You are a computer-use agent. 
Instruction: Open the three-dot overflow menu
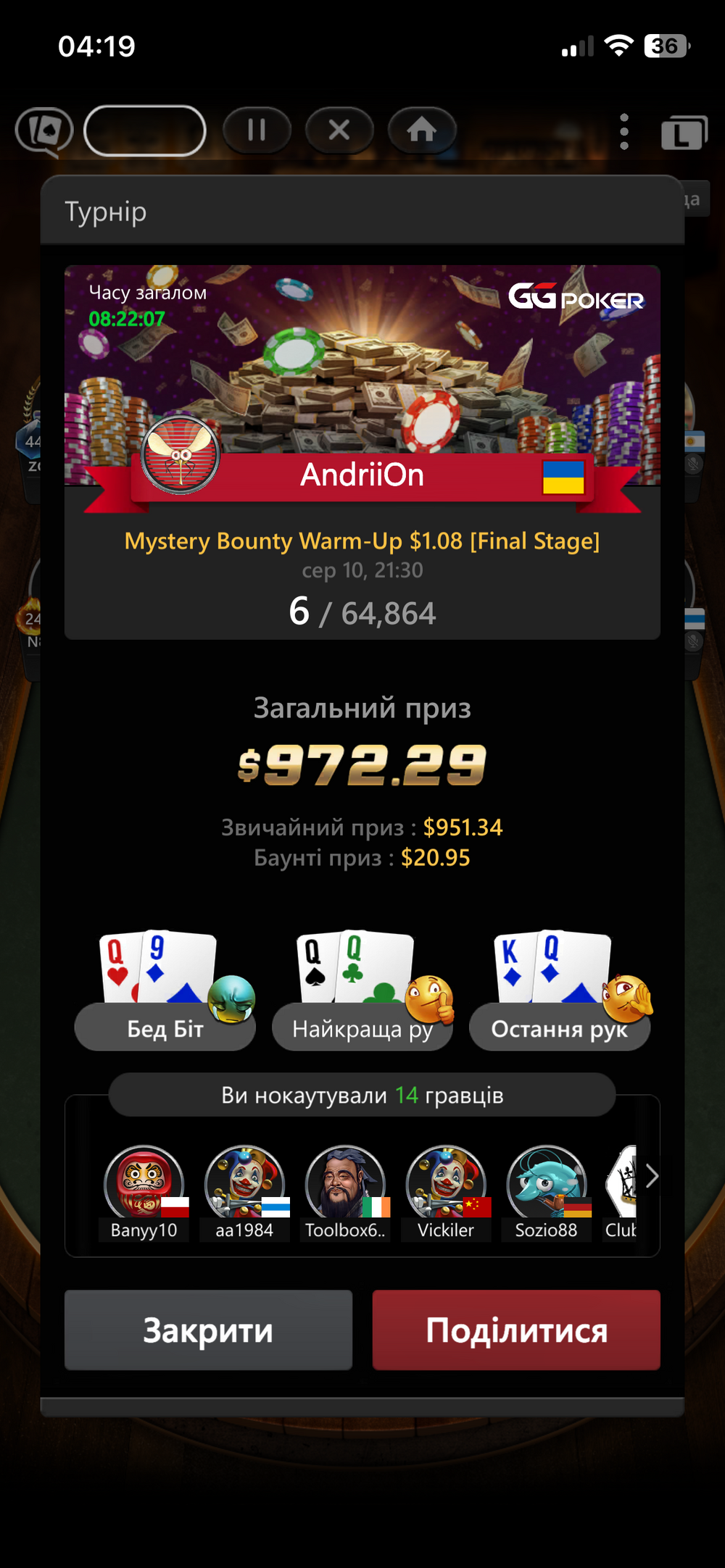(x=624, y=132)
